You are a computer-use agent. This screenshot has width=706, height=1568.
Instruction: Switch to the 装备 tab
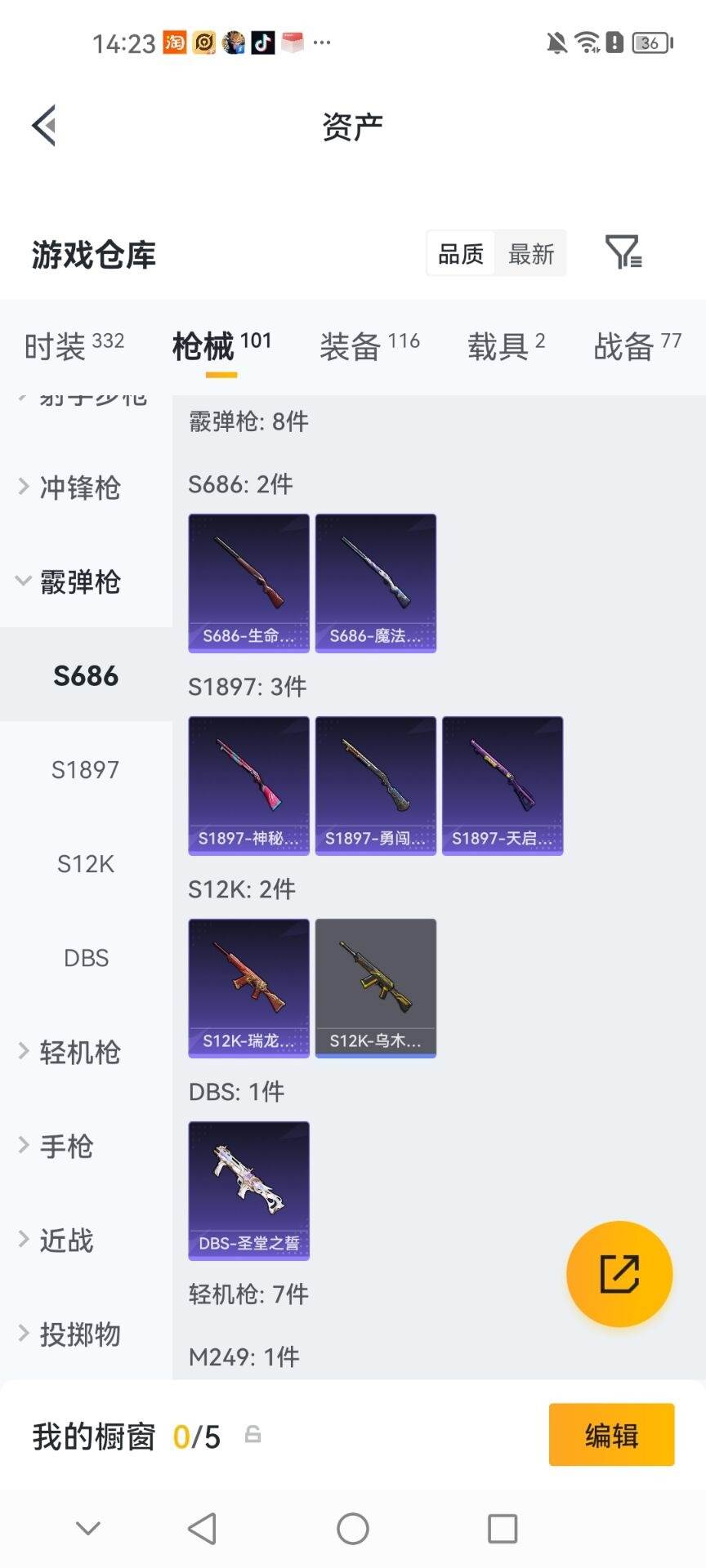369,346
